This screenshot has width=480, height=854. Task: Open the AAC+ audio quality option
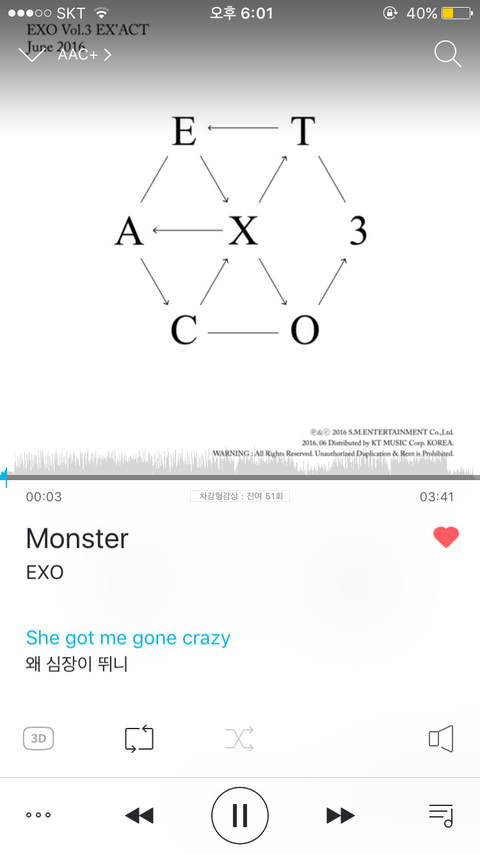(x=84, y=54)
